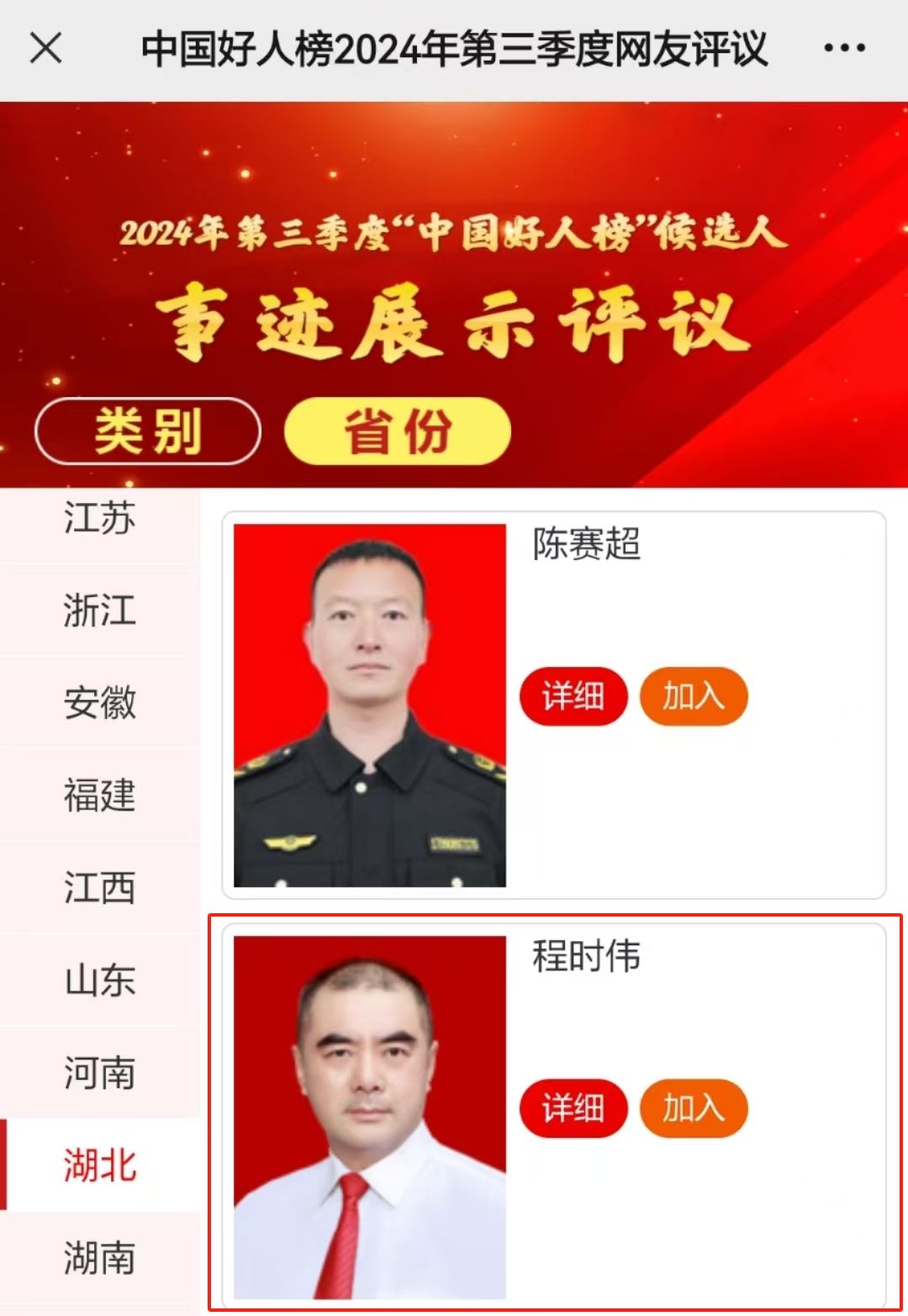Viewport: 908px width, 1316px height.
Task: Tap 加入 for 陈赛超
Action: [694, 696]
